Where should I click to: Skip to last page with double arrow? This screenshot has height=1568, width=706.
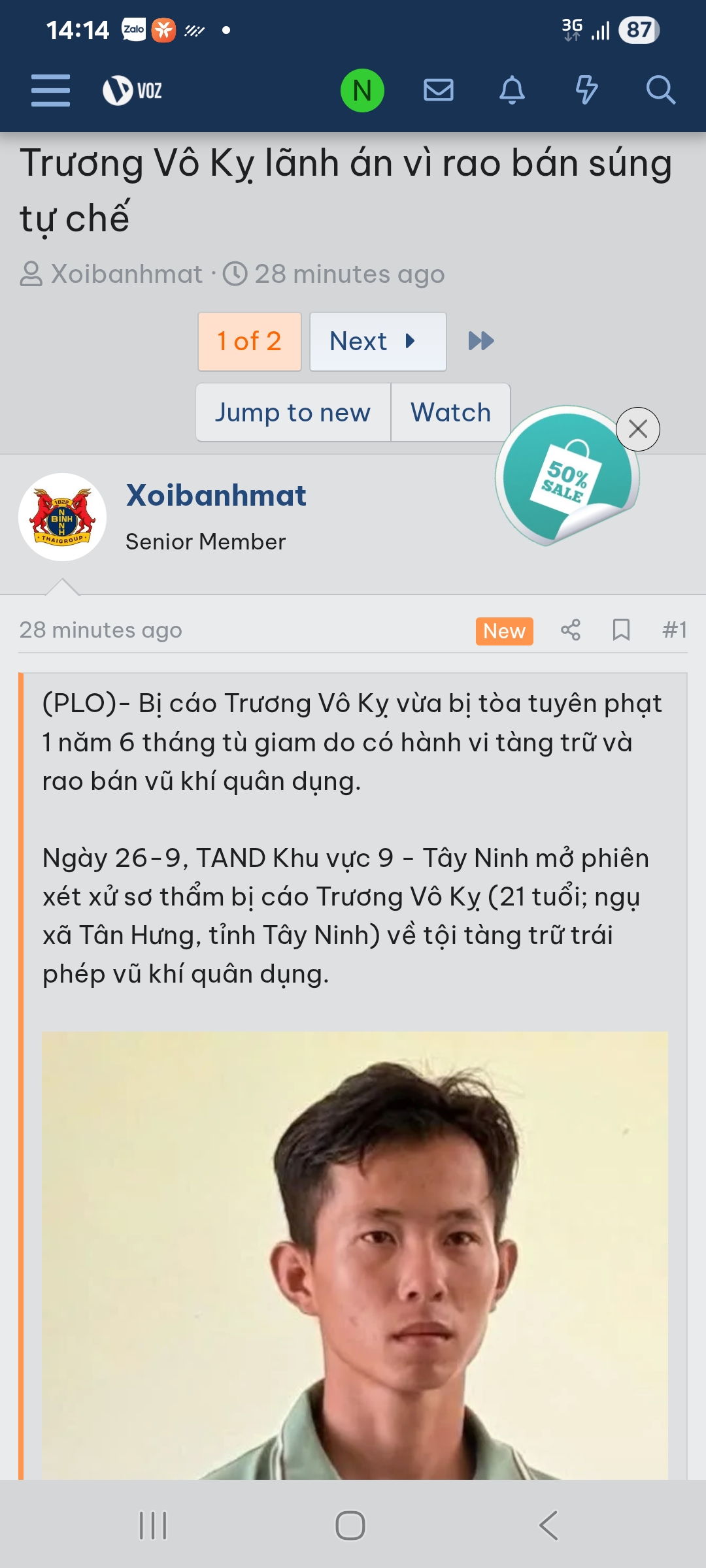click(x=481, y=341)
